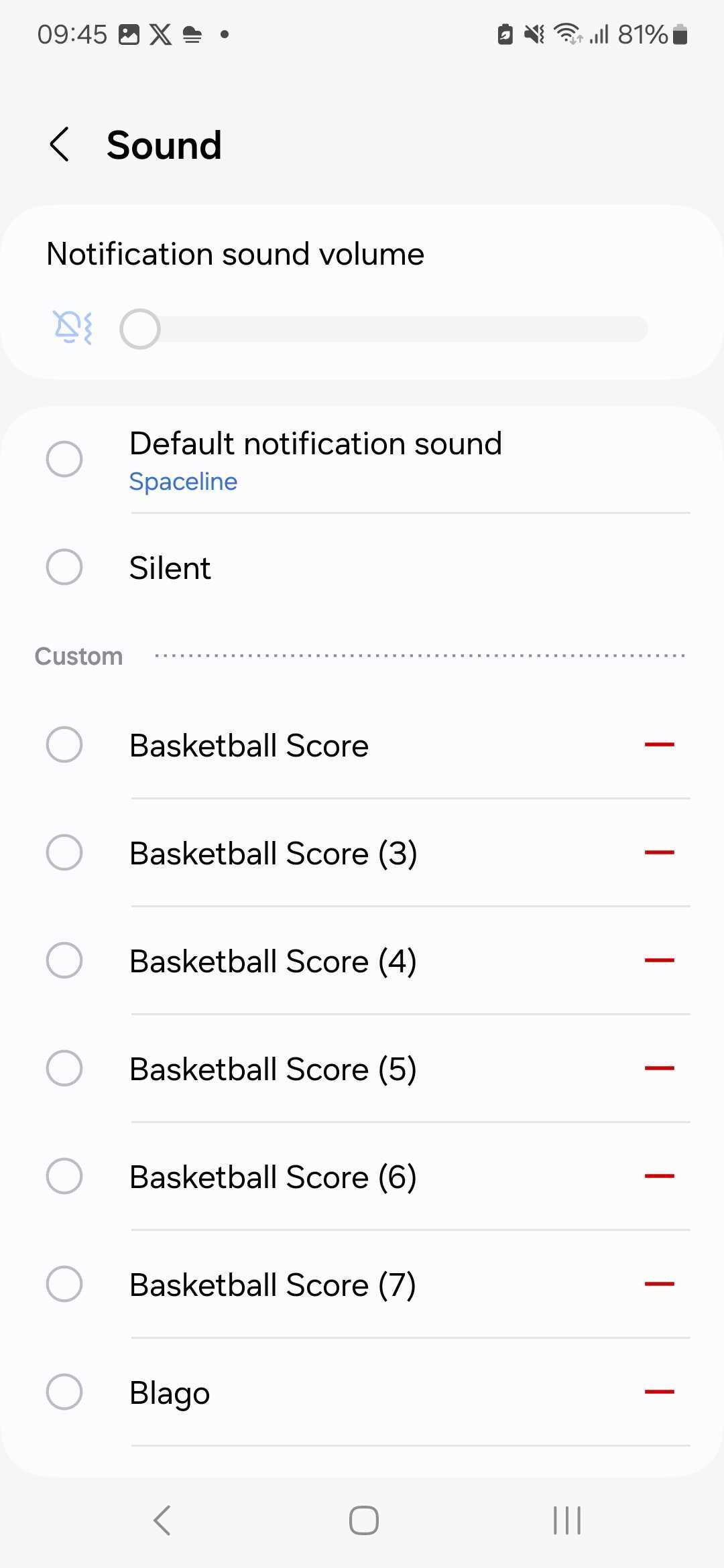The image size is (724, 1568).
Task: Remove Basketball Score (6) from list
Action: tap(659, 1176)
